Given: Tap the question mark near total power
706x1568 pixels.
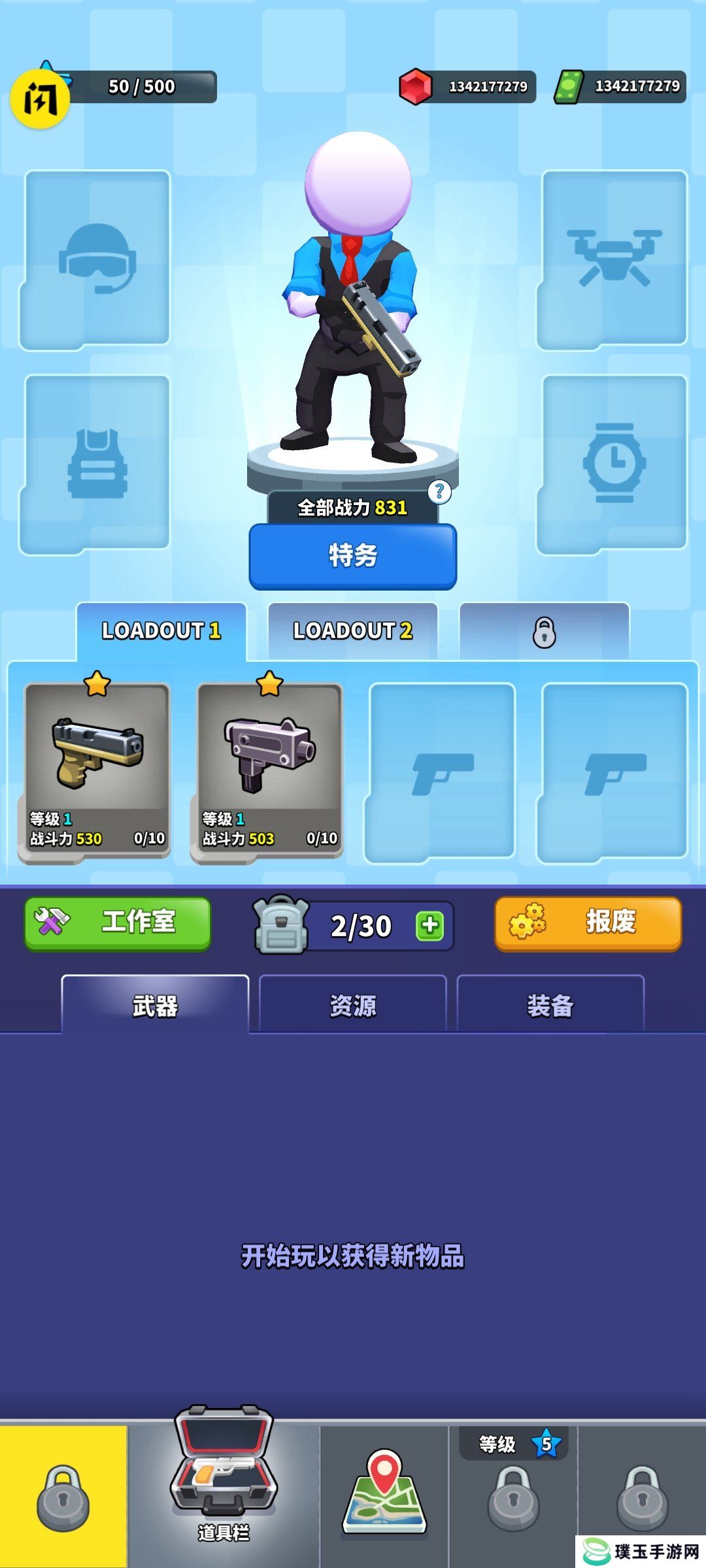Looking at the screenshot, I should [x=439, y=491].
